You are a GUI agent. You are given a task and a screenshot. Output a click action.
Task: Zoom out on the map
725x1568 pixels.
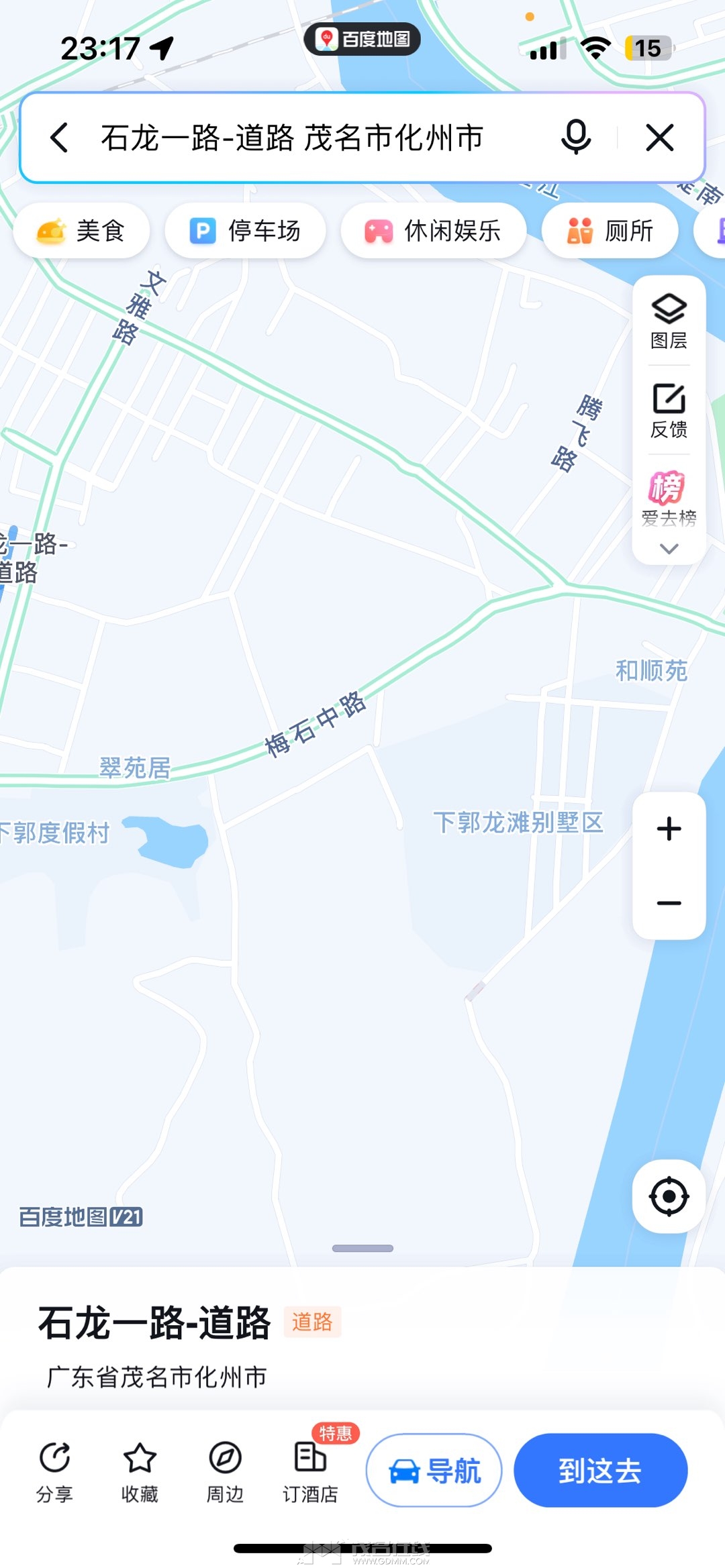(x=669, y=903)
